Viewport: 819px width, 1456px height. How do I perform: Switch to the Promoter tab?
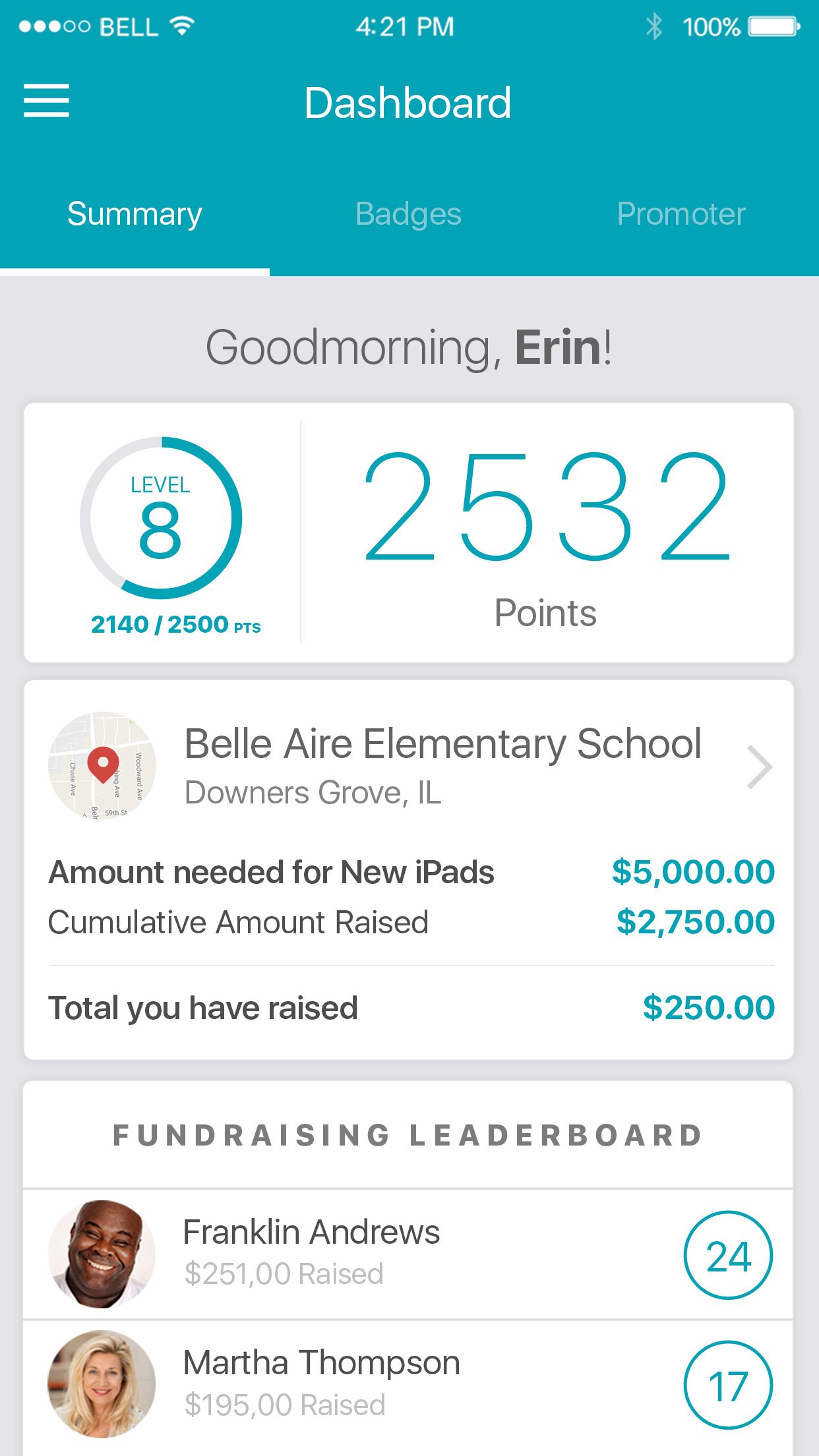click(x=681, y=214)
